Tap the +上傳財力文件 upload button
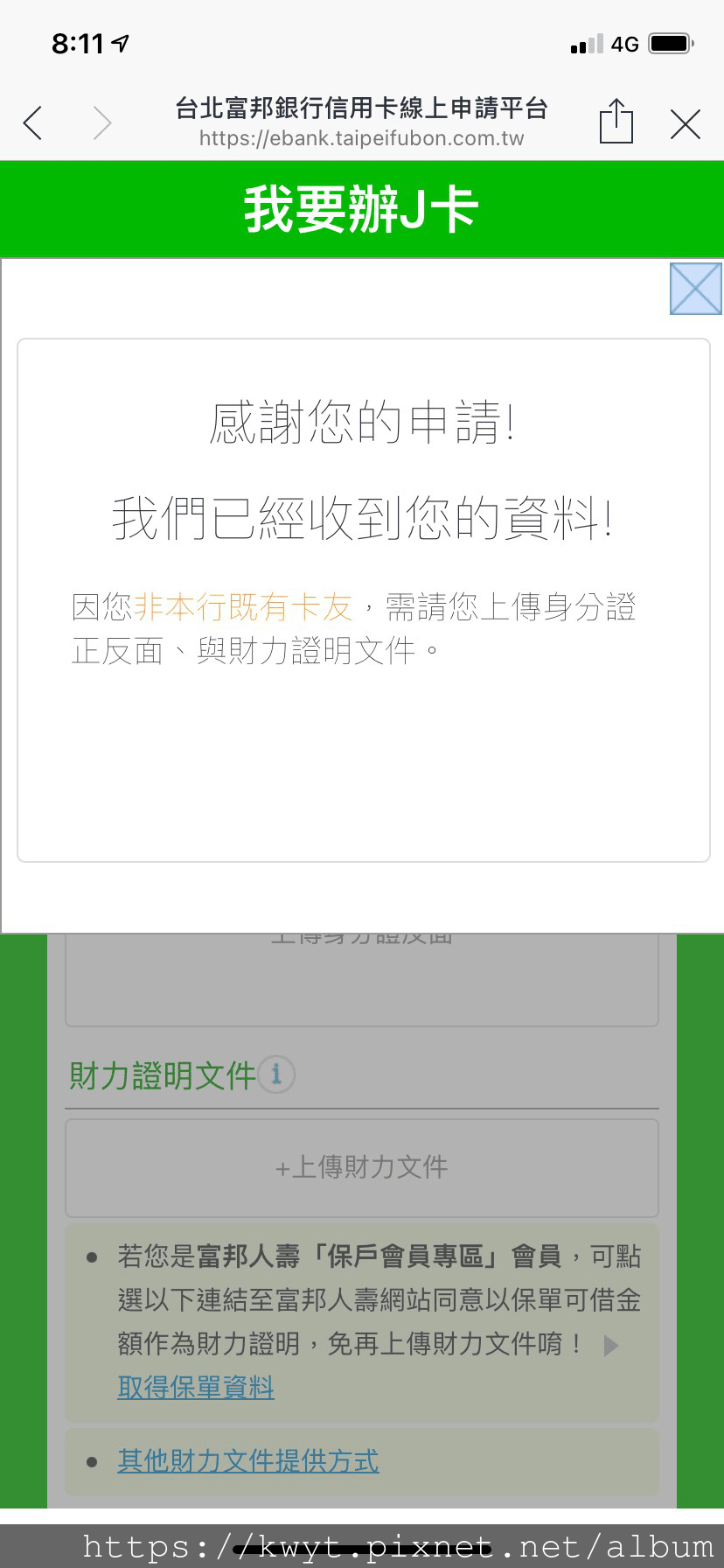Viewport: 724px width, 1568px height. pyautogui.click(x=361, y=1167)
